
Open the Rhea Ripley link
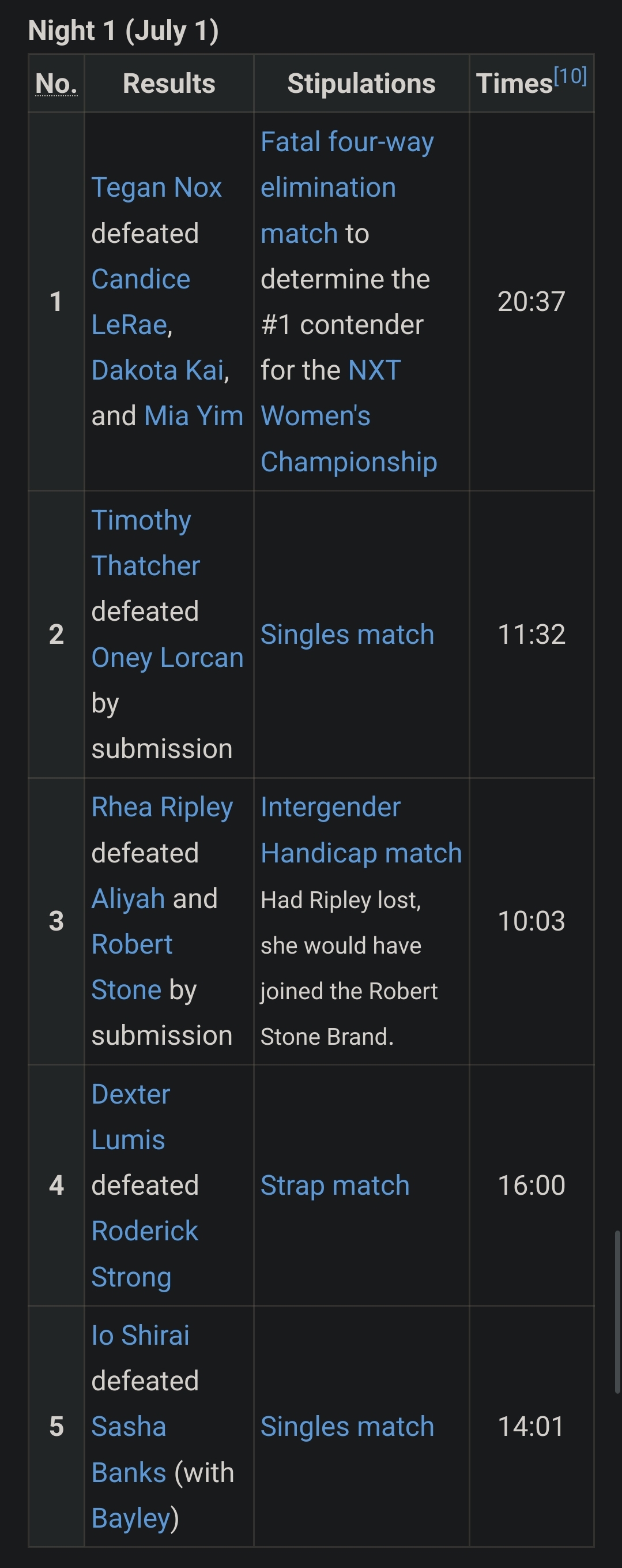click(x=162, y=808)
